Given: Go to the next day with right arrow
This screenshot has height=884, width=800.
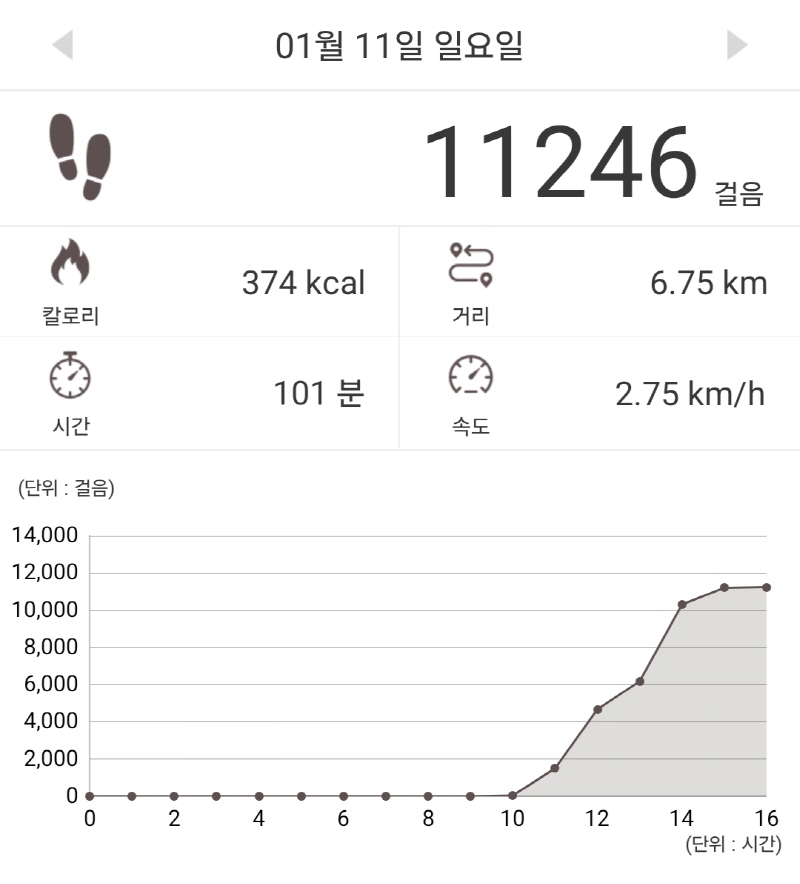Looking at the screenshot, I should [x=737, y=45].
